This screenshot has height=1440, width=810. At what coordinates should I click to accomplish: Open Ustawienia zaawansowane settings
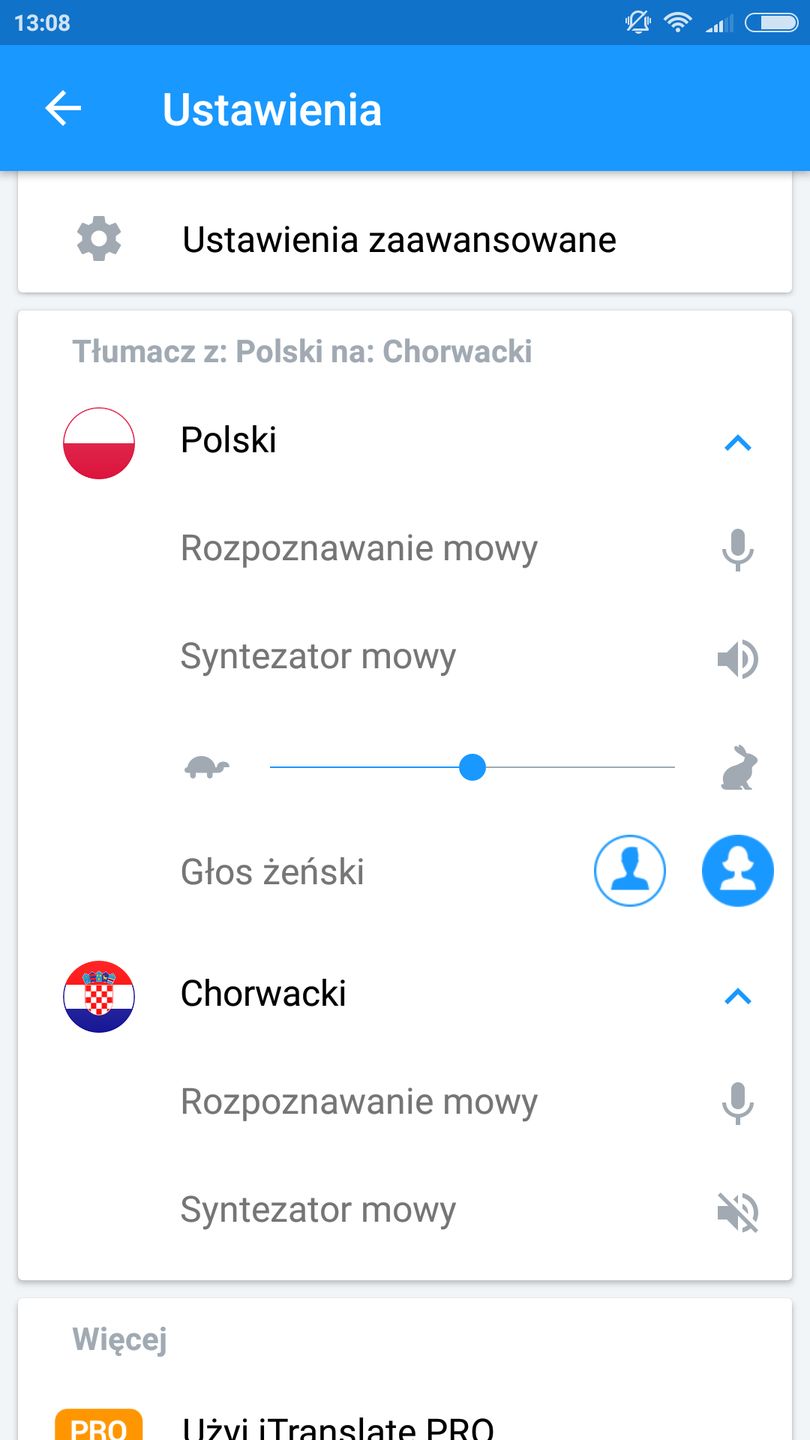pyautogui.click(x=398, y=239)
